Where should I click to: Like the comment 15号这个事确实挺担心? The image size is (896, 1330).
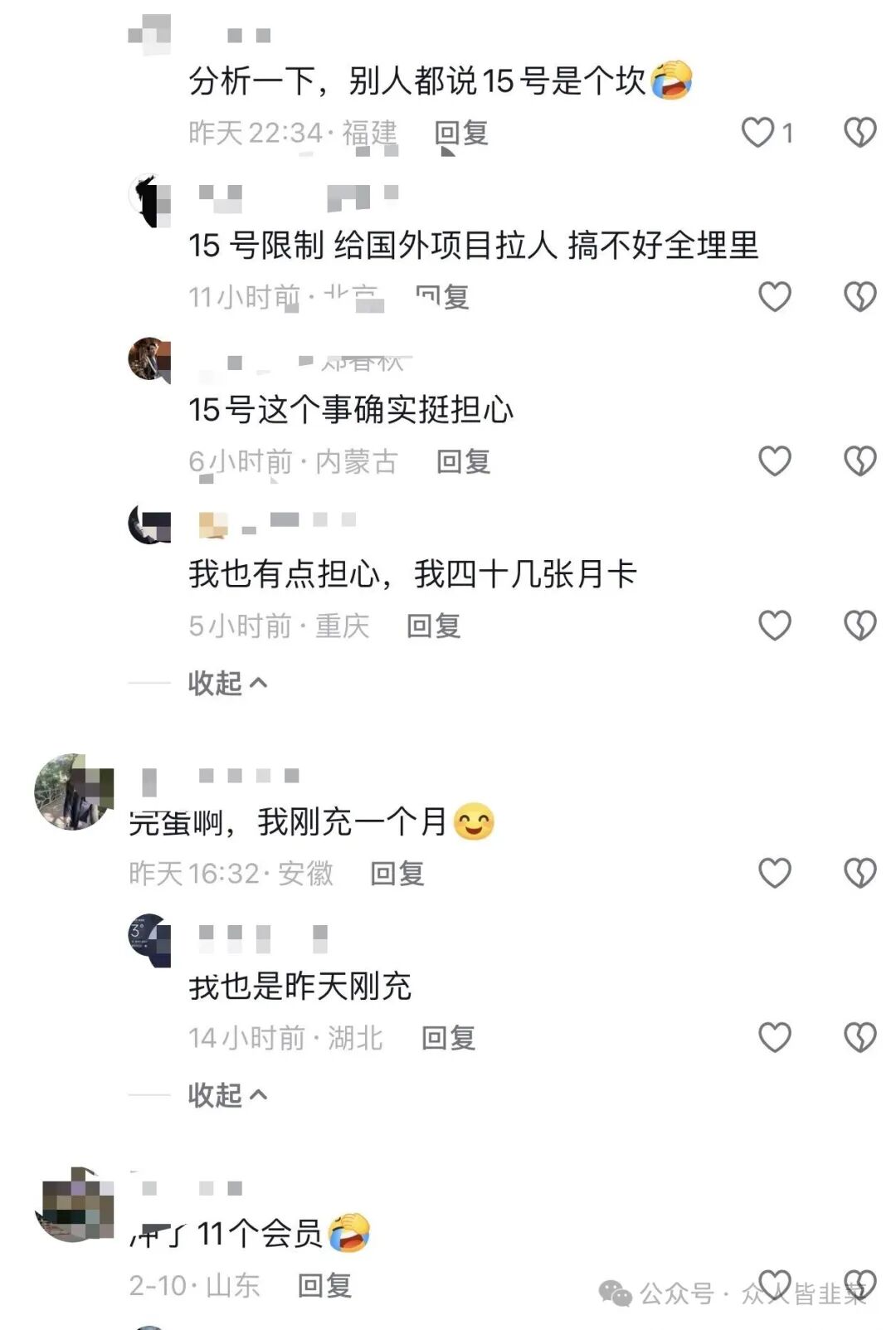pos(774,460)
